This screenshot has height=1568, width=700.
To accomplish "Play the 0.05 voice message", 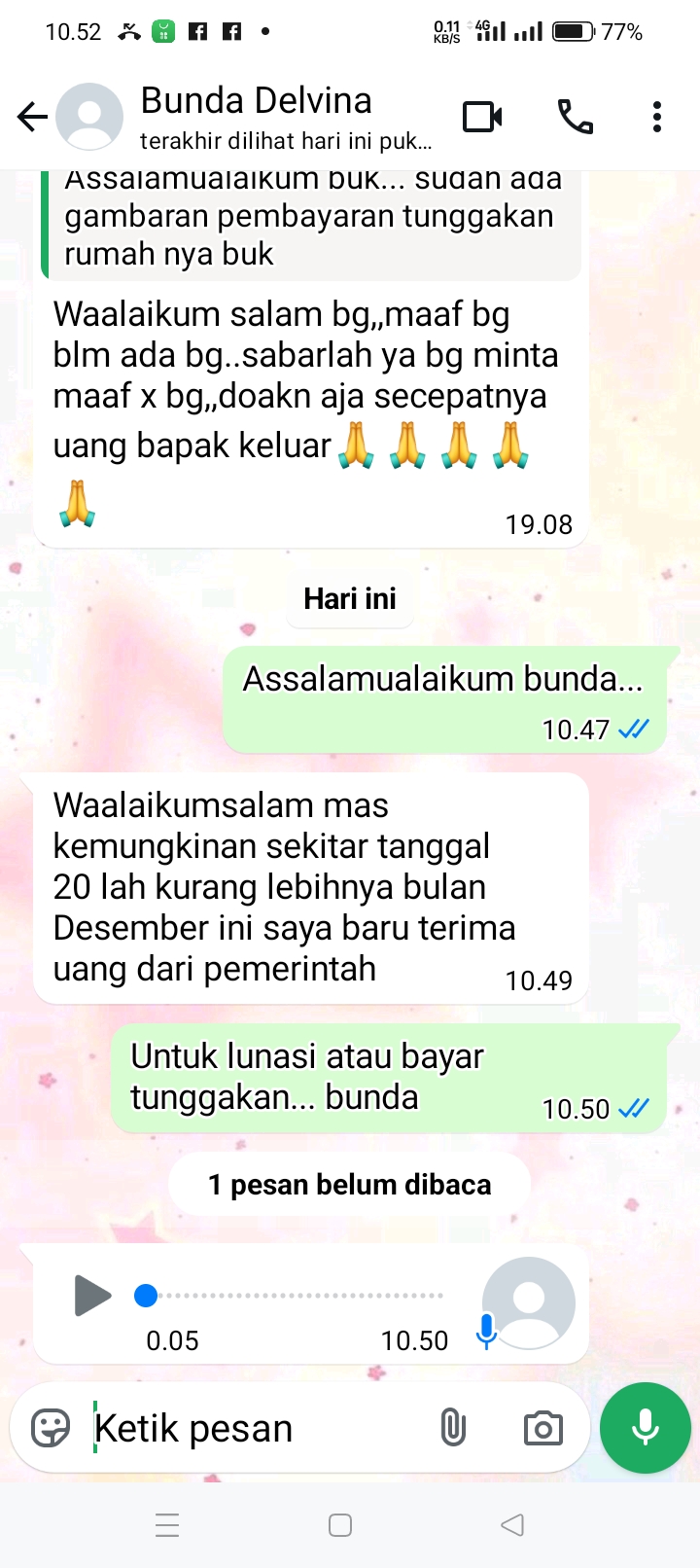I will point(92,1296).
